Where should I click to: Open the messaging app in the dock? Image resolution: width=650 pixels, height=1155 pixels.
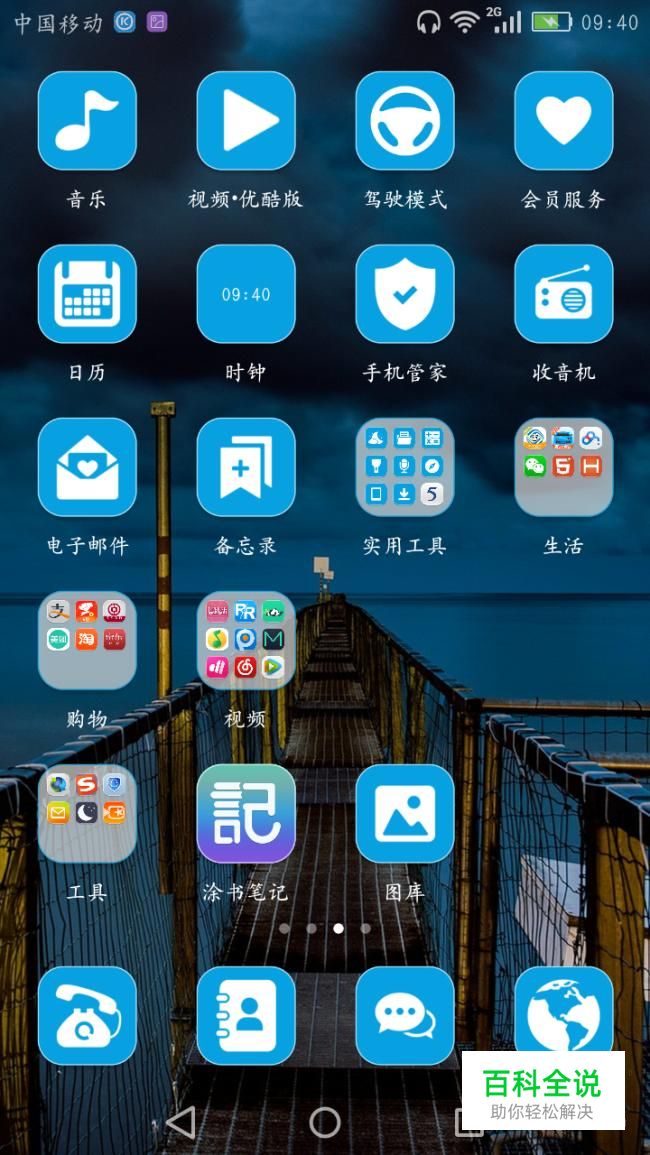pos(405,1015)
